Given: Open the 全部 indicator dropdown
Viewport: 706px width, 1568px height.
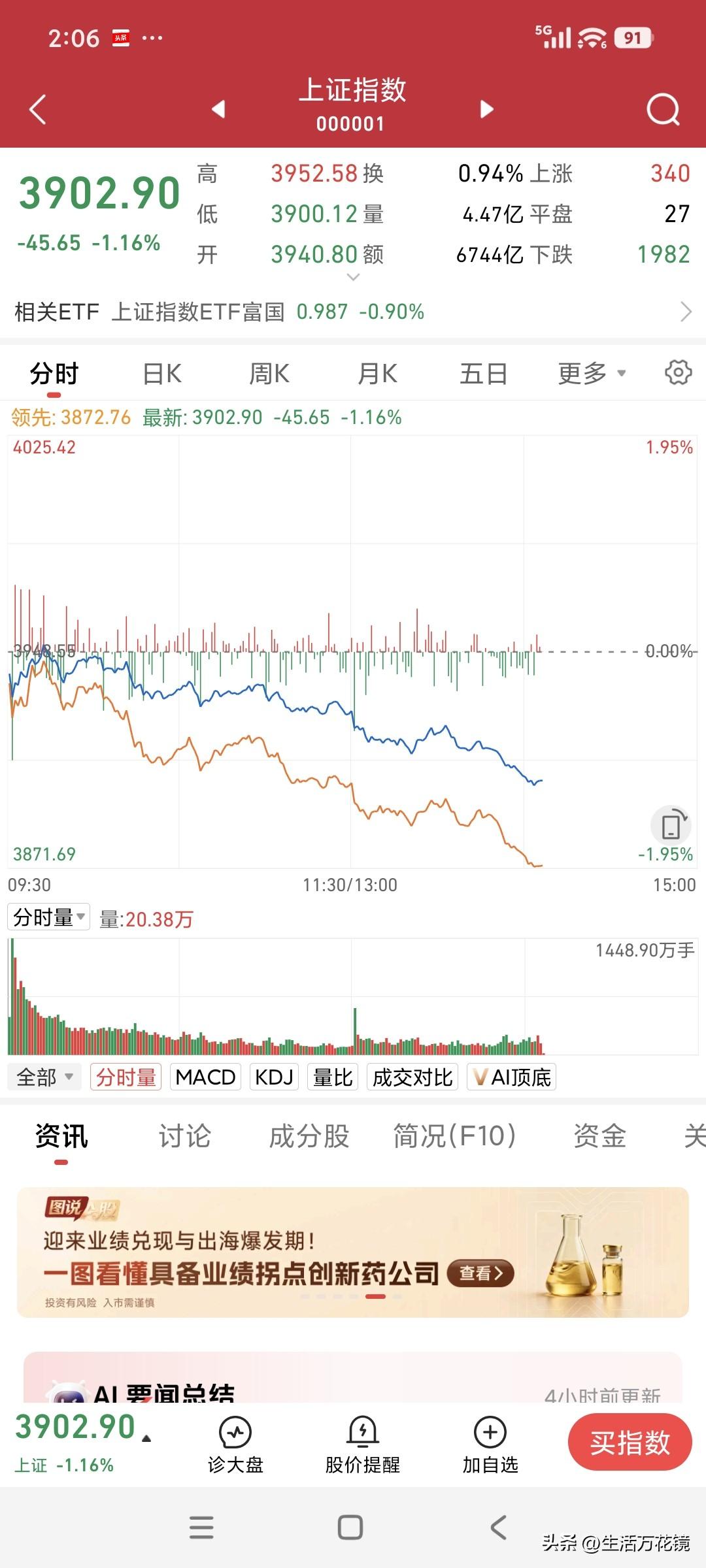Looking at the screenshot, I should point(43,1077).
